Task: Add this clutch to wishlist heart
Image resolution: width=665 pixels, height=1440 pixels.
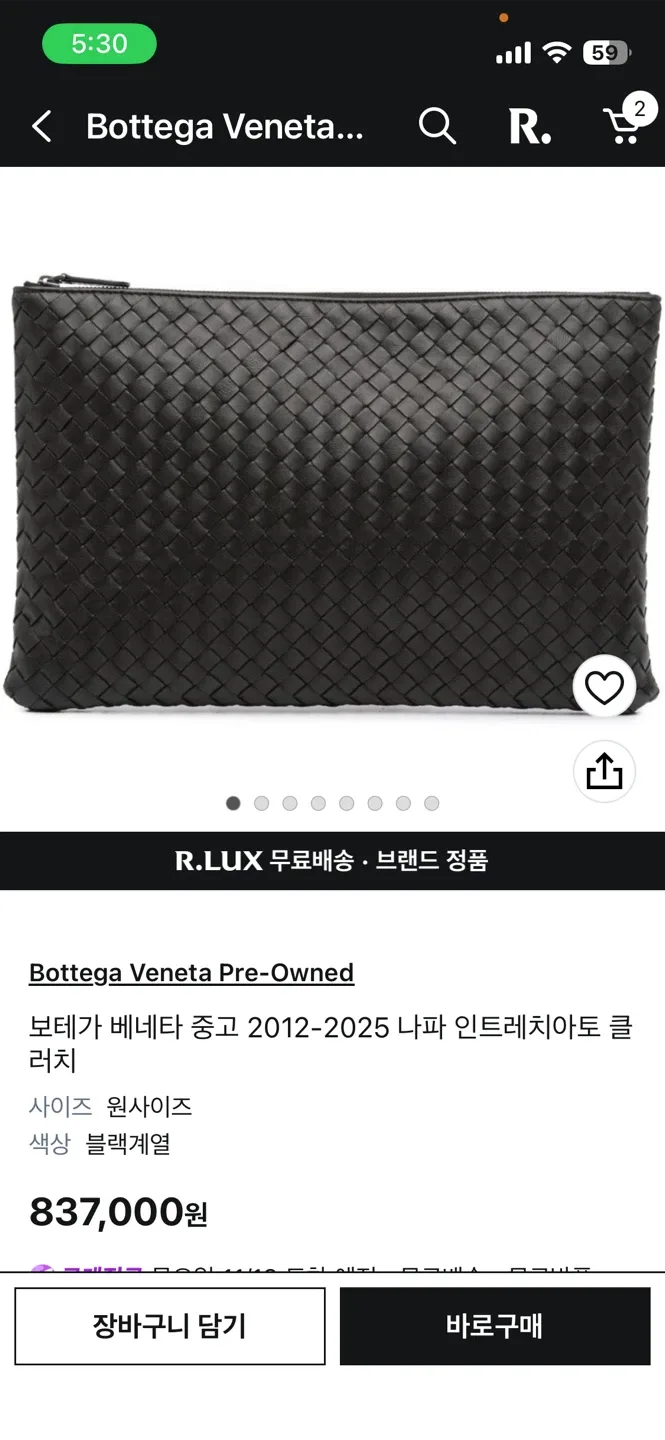Action: point(604,687)
